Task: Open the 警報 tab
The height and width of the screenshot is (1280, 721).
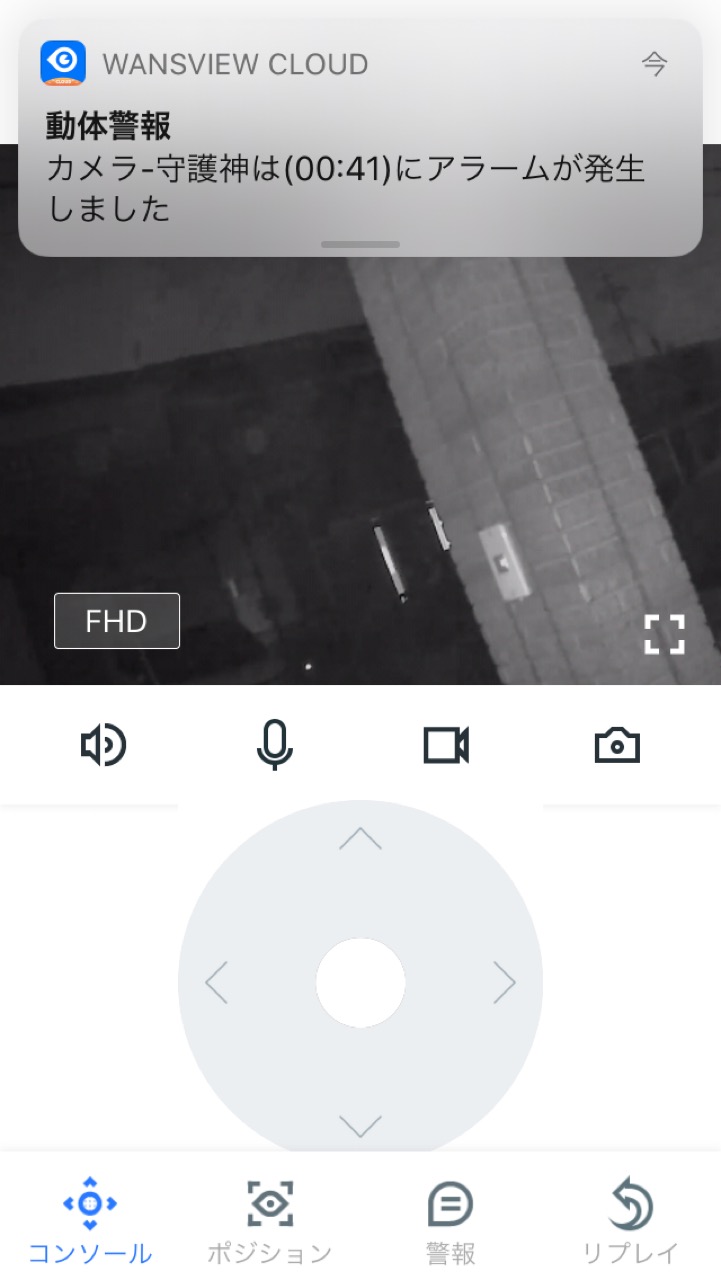Action: [x=450, y=1220]
